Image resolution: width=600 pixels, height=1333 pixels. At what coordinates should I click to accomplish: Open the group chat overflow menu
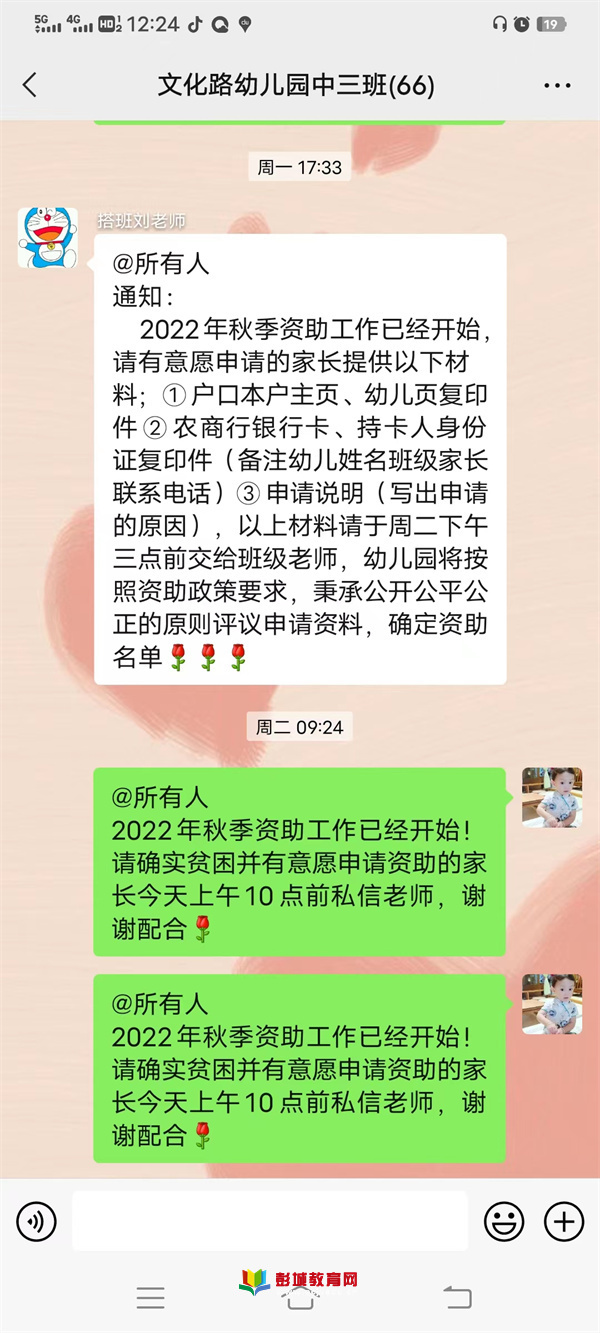point(557,86)
